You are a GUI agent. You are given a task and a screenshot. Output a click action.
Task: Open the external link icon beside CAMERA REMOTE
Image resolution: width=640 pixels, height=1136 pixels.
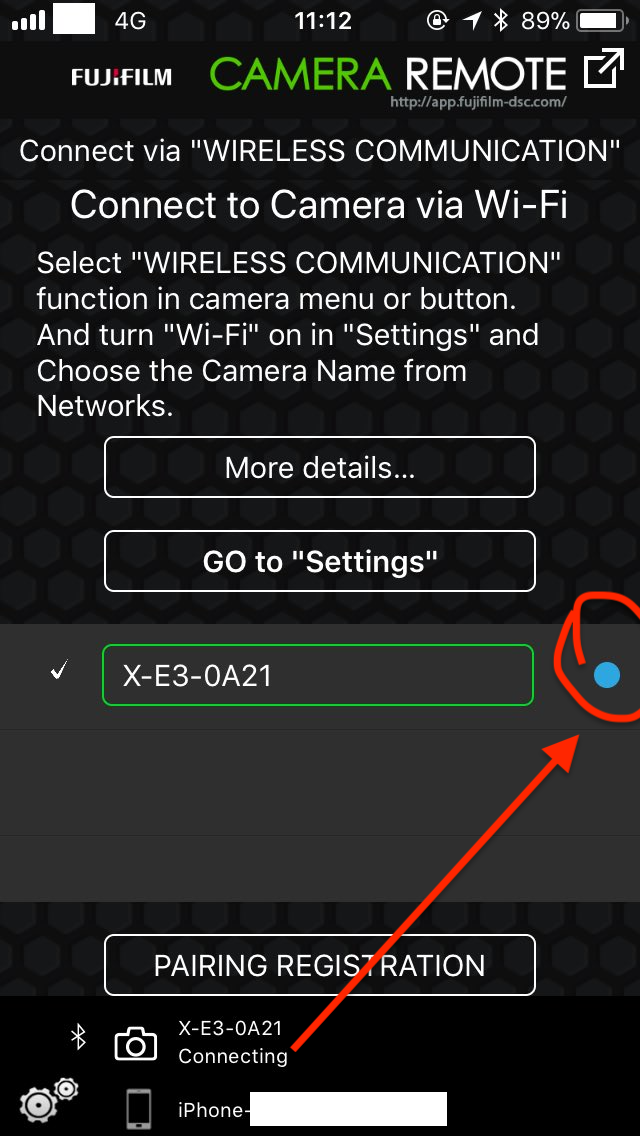pos(604,70)
